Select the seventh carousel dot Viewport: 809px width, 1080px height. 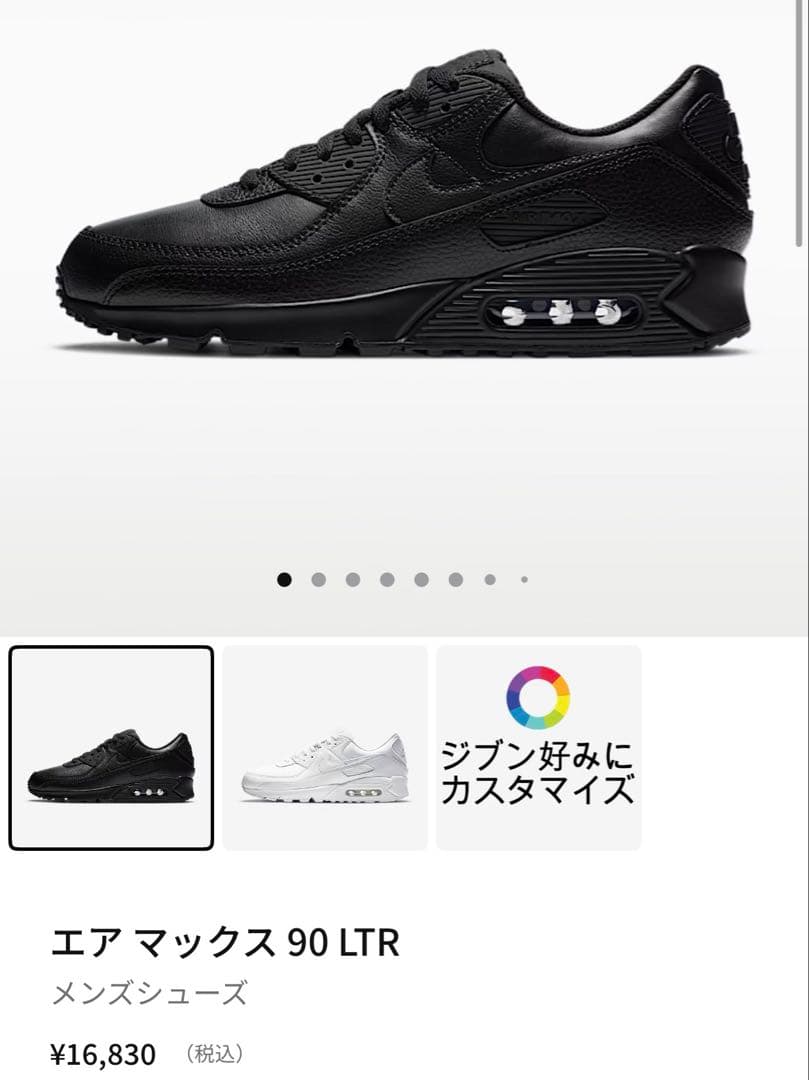click(x=489, y=576)
